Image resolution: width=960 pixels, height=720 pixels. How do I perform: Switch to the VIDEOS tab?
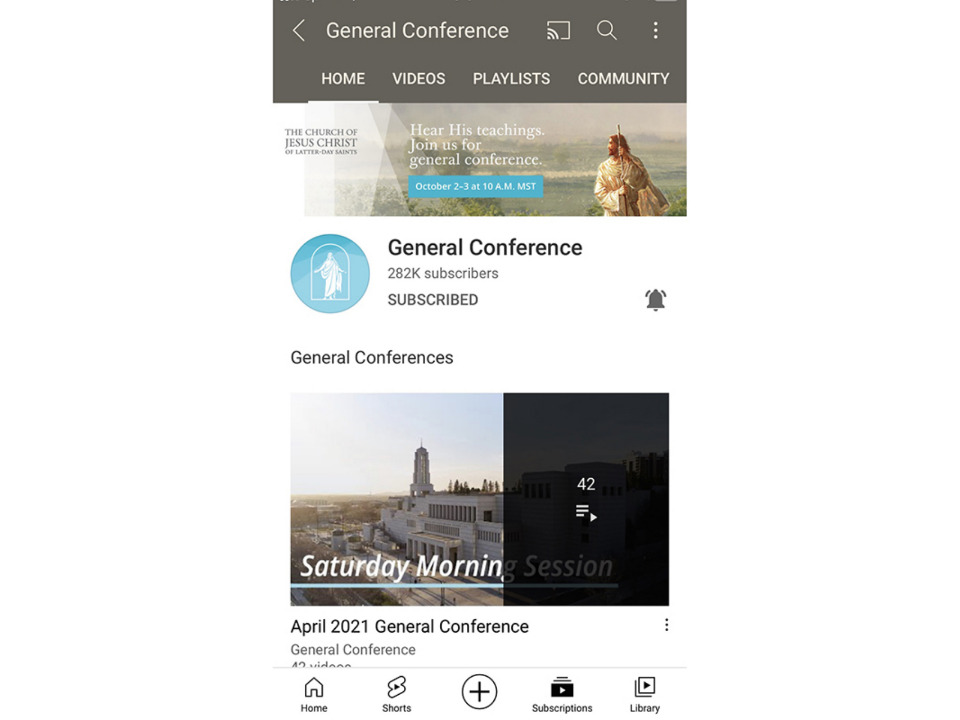[x=419, y=79]
